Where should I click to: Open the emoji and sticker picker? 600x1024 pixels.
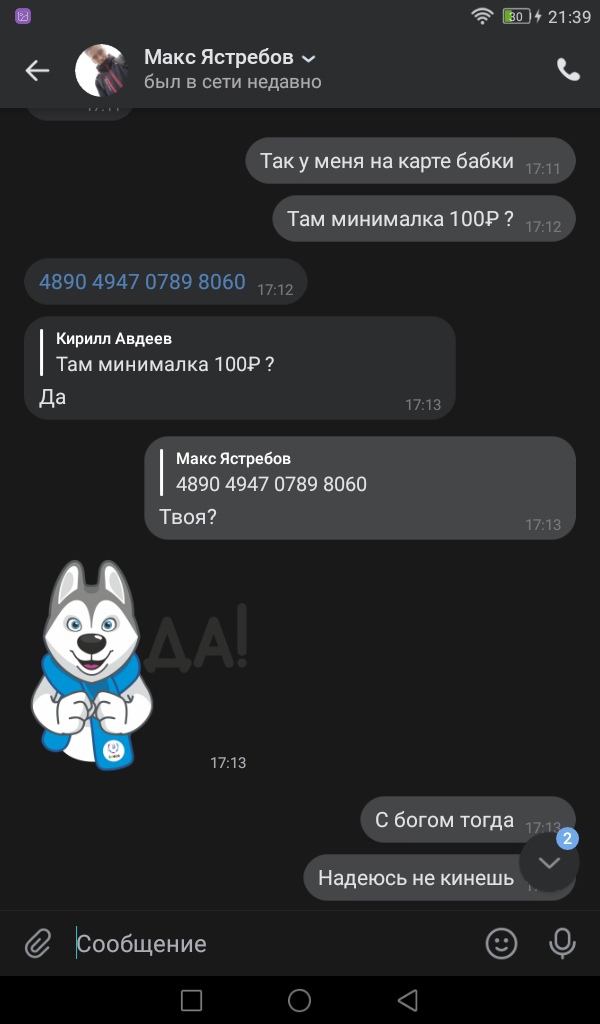(502, 943)
